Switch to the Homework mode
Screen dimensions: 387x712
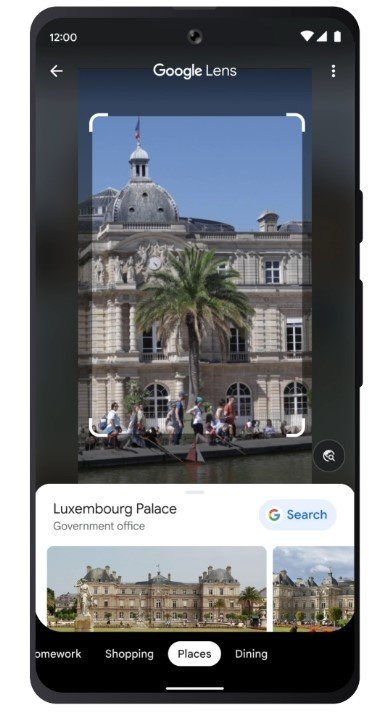coord(59,654)
